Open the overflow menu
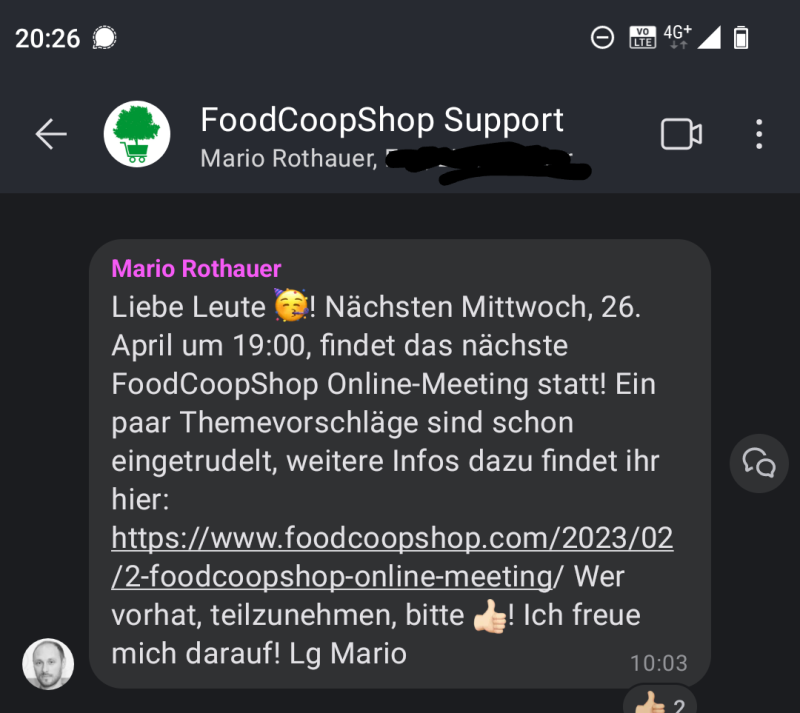 (759, 134)
